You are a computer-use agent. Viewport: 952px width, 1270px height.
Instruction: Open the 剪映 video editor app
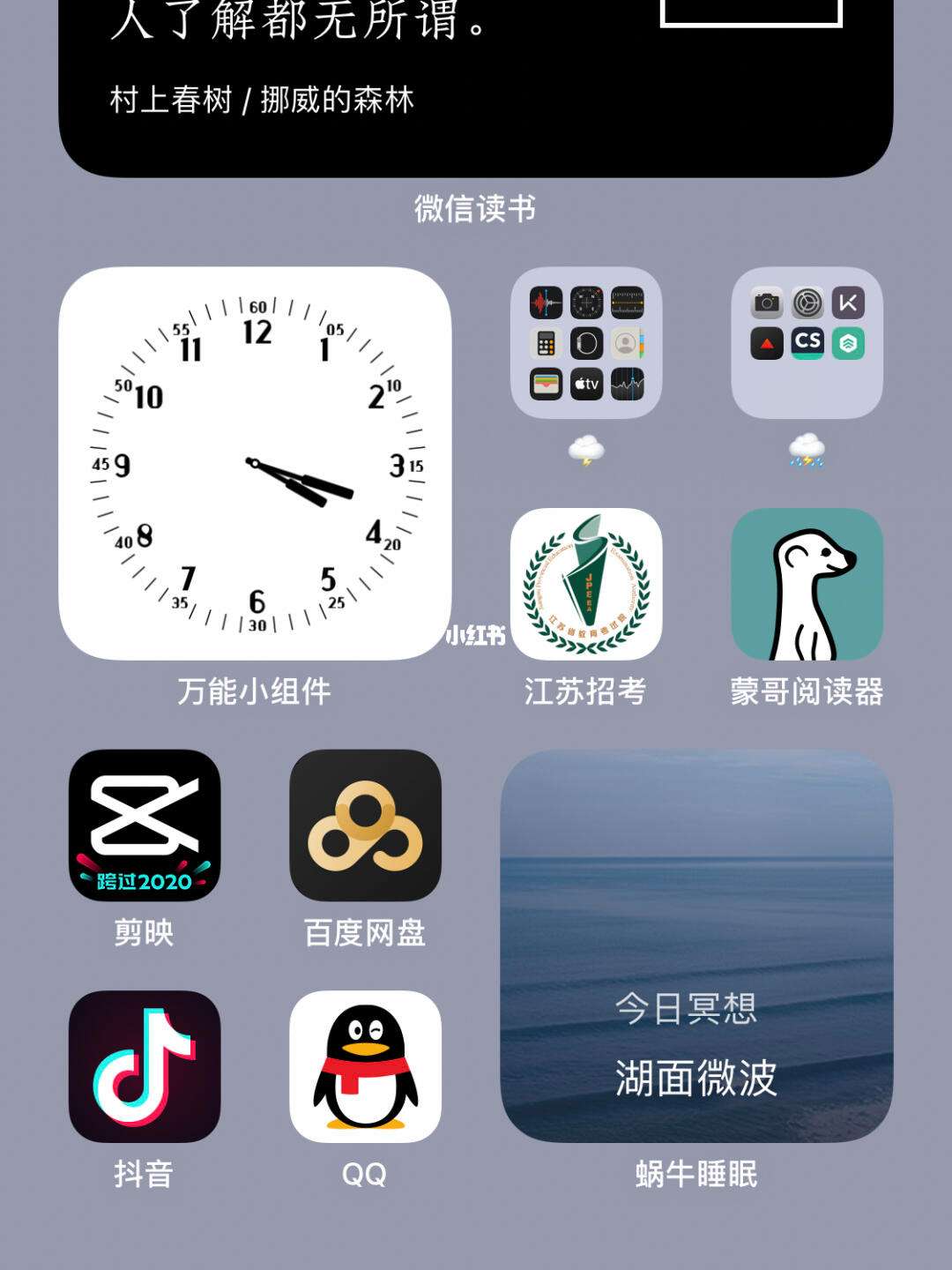[145, 825]
